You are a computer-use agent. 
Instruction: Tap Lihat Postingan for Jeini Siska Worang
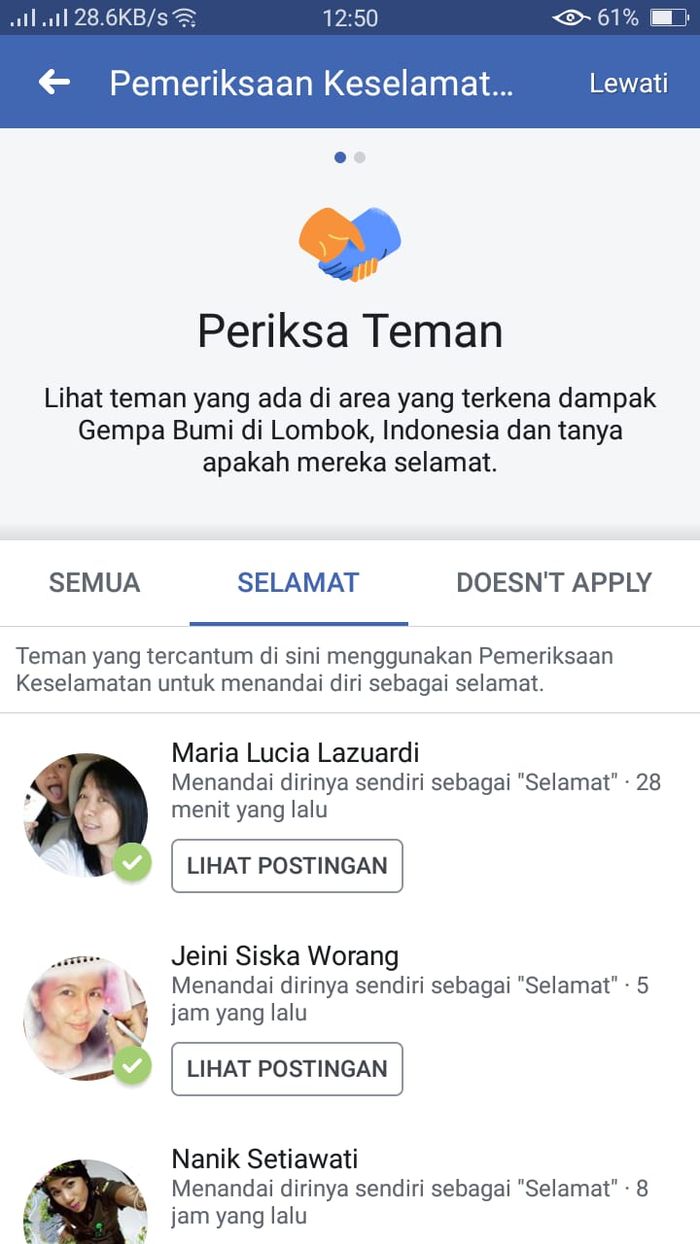(x=287, y=1069)
